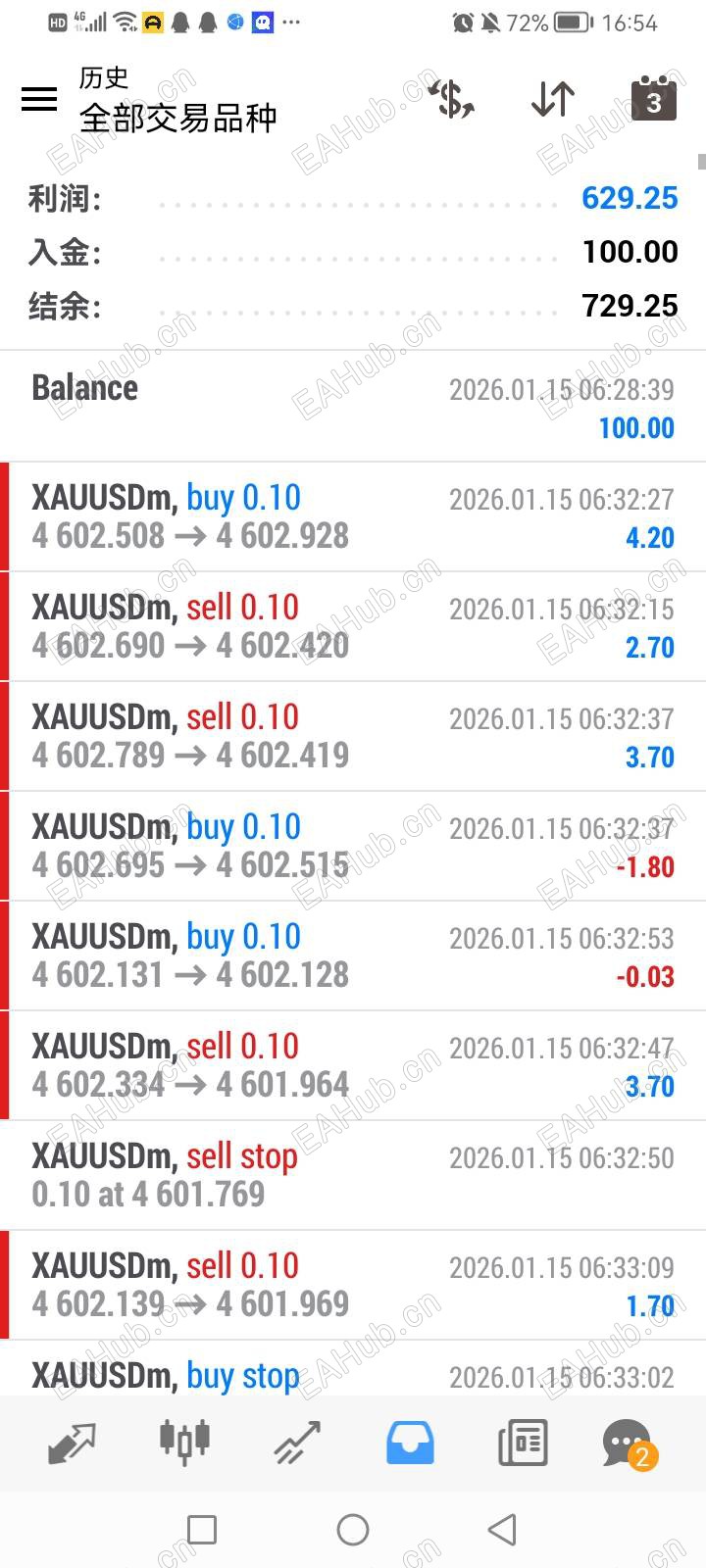Tap the system home button
Image resolution: width=706 pixels, height=1568 pixels.
pyautogui.click(x=353, y=1529)
